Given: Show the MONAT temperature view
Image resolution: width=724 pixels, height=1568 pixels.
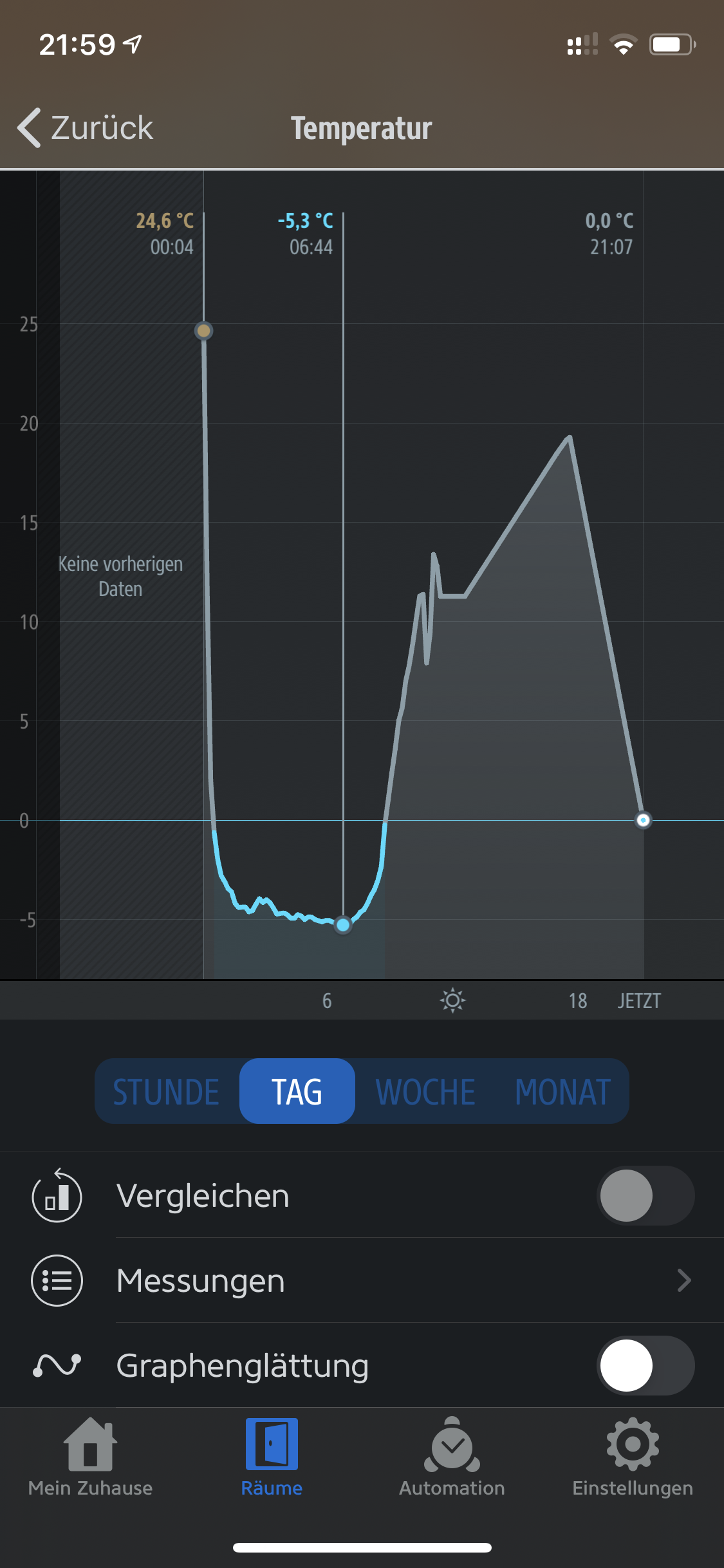Looking at the screenshot, I should pyautogui.click(x=562, y=1092).
